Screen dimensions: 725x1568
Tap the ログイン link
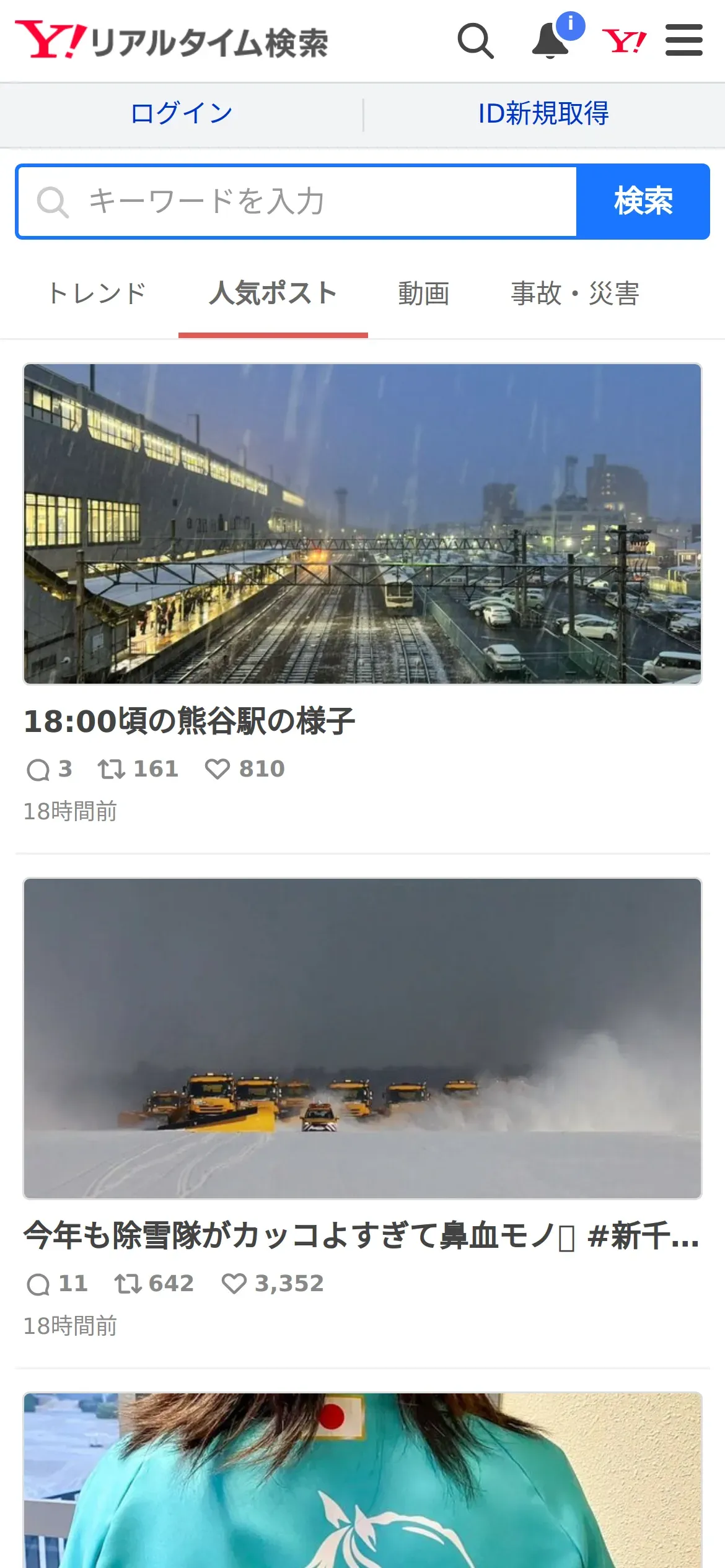click(x=182, y=114)
